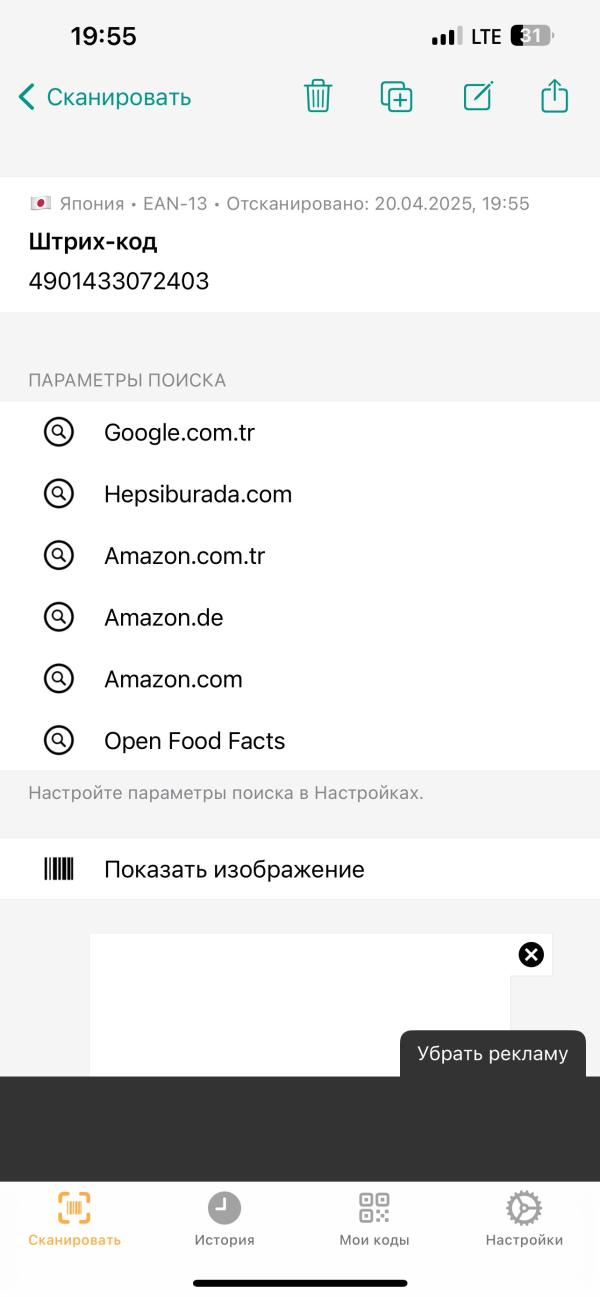
Task: Search on Amazon.com
Action: coord(300,679)
